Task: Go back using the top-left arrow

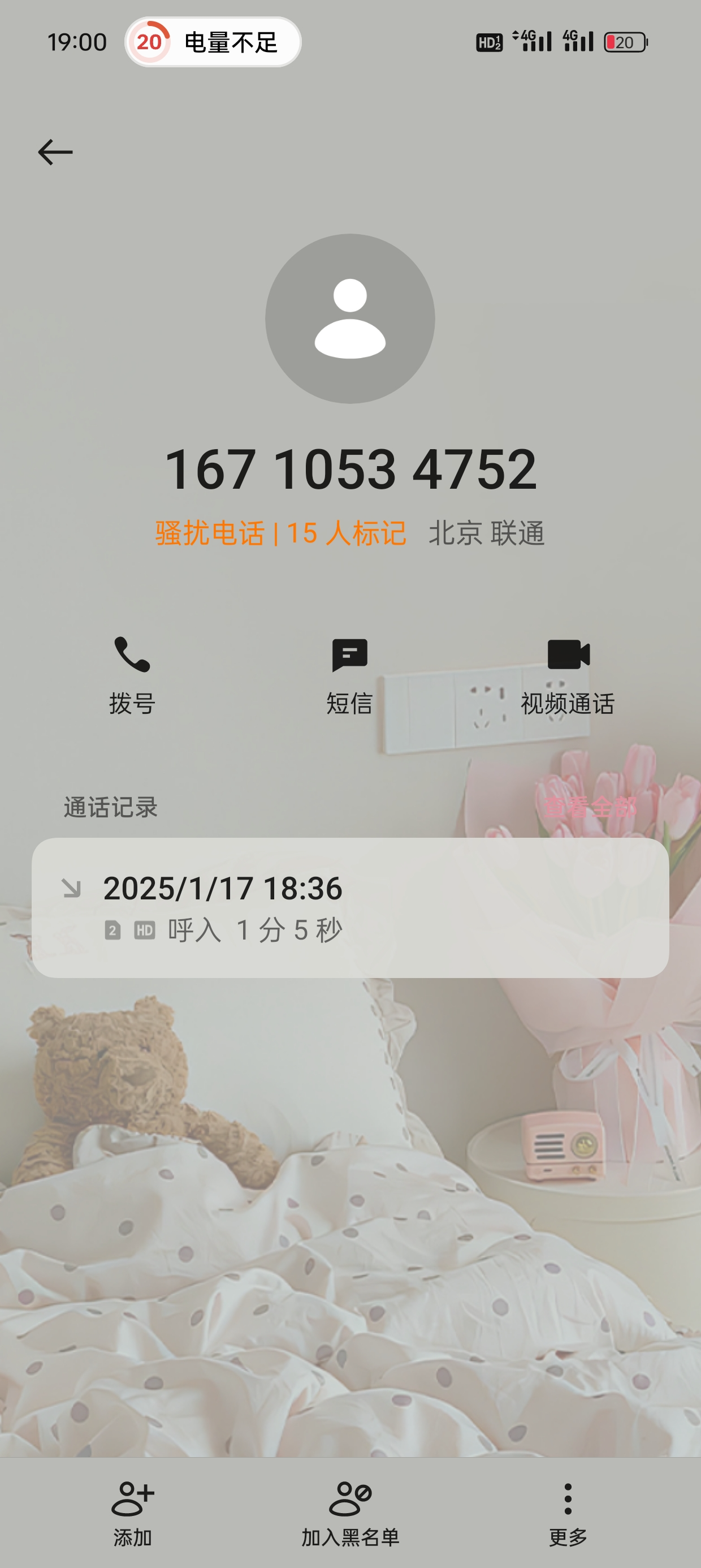Action: (x=55, y=152)
